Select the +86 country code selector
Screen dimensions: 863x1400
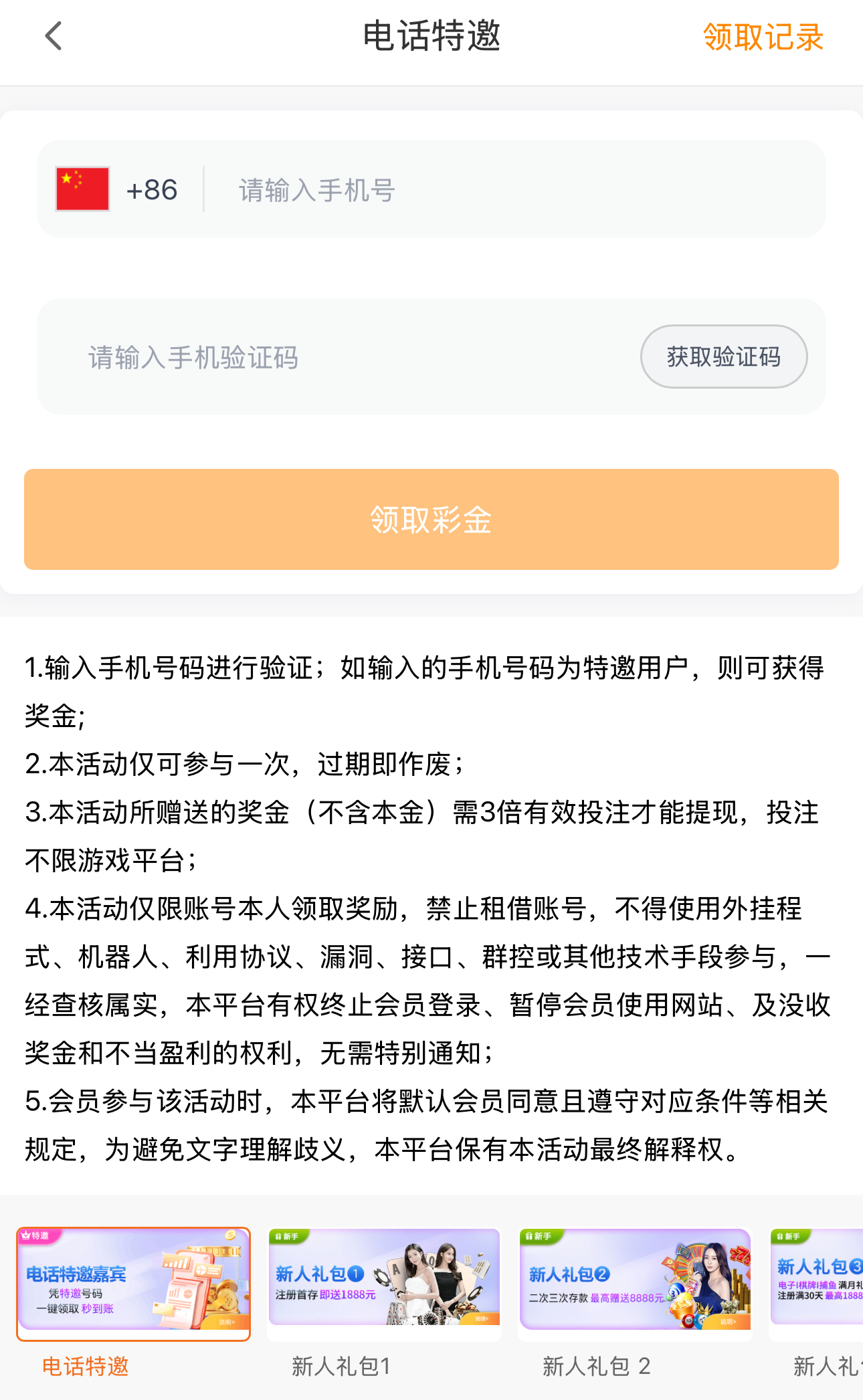(118, 190)
